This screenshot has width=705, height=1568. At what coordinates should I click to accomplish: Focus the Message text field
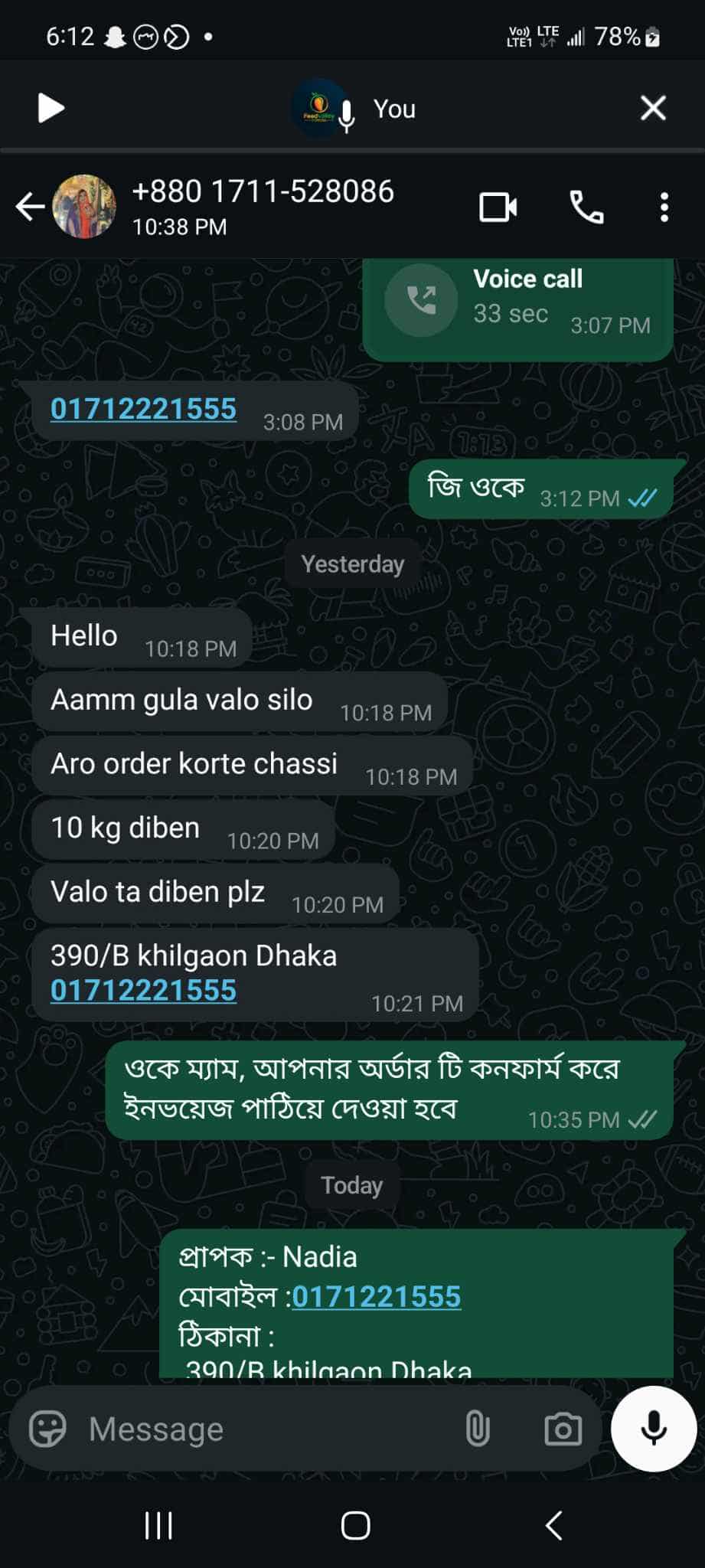tap(260, 1429)
